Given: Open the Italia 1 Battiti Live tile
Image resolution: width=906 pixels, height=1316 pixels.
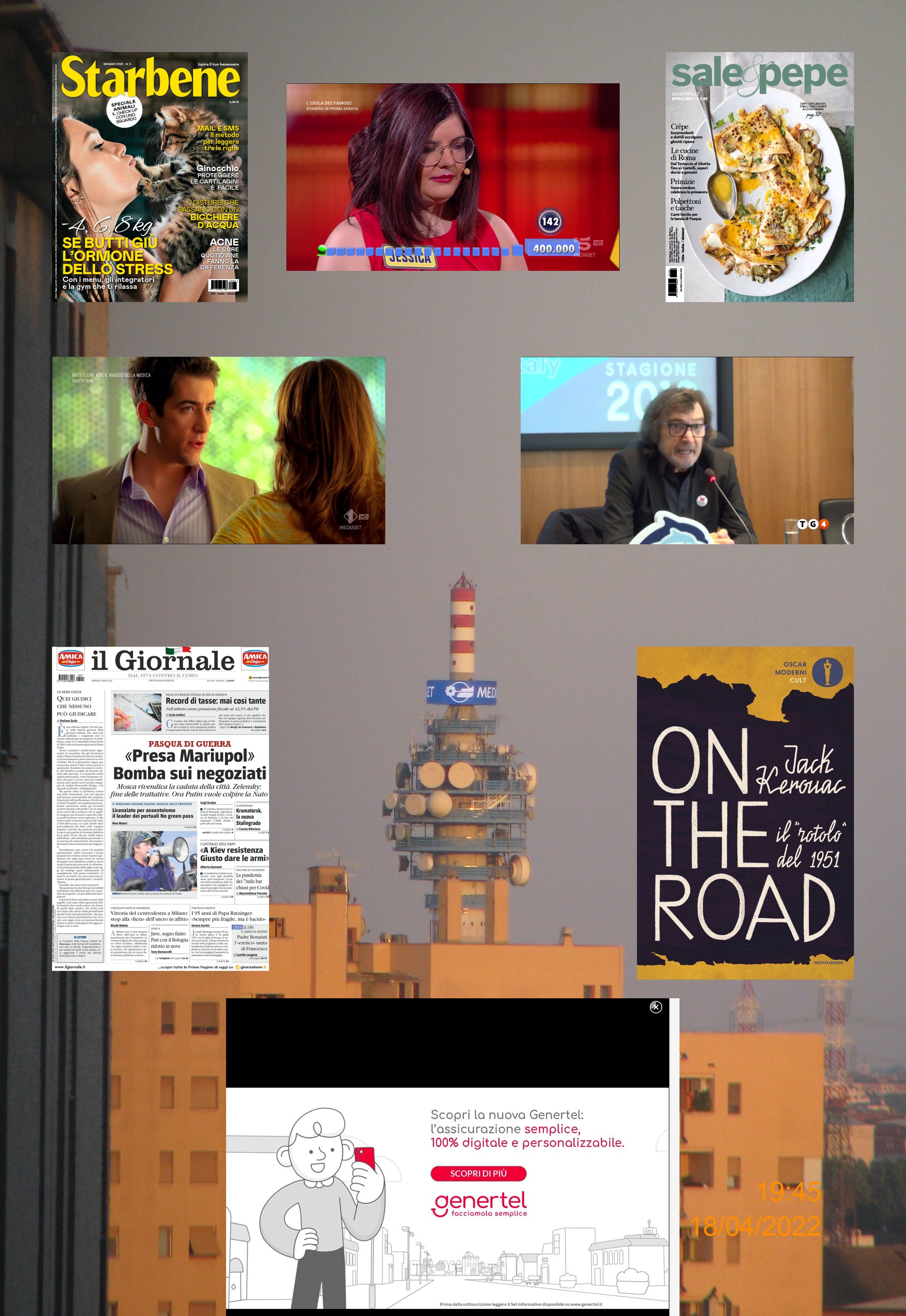Looking at the screenshot, I should tap(219, 450).
